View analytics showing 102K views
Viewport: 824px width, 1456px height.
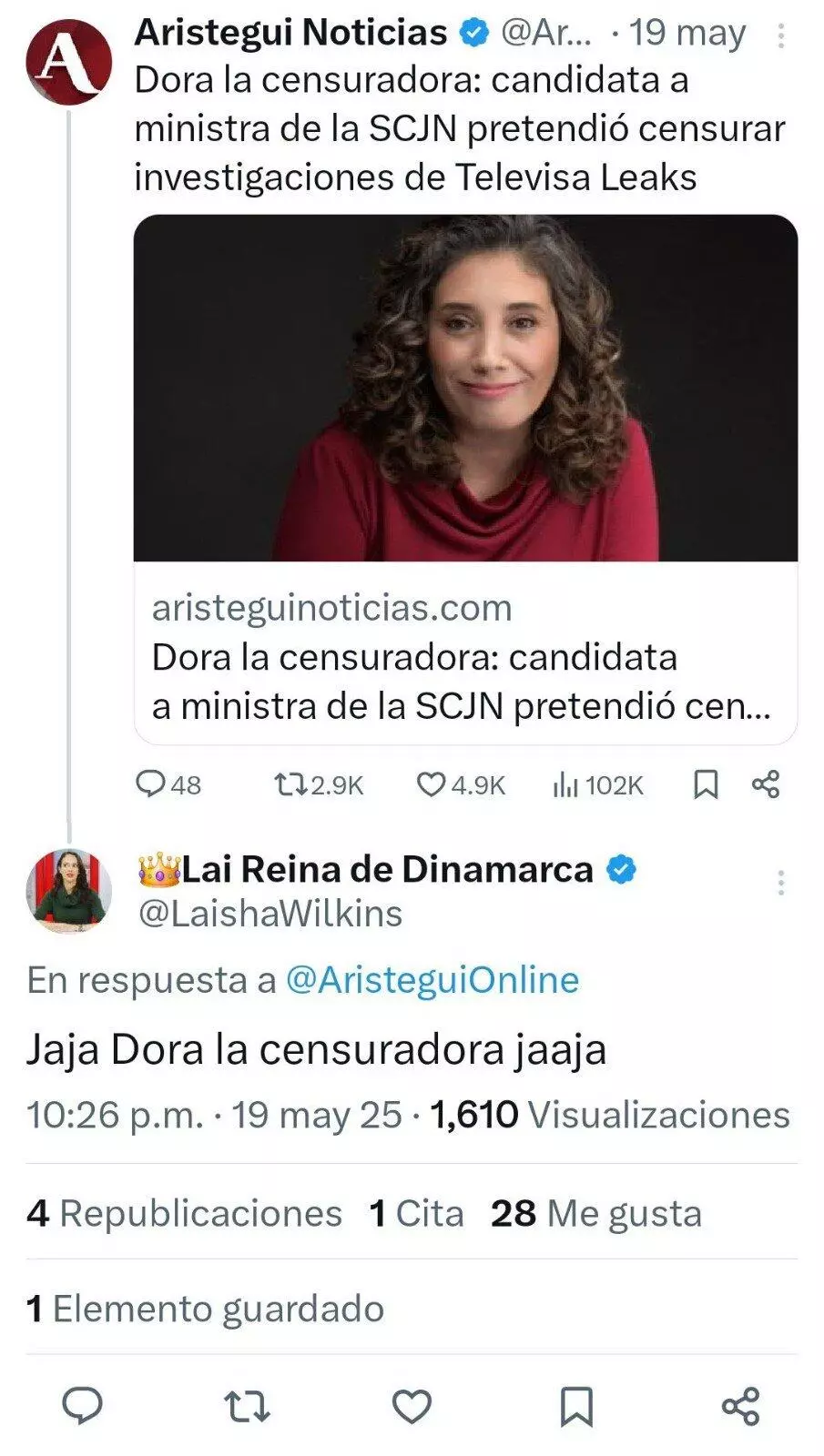598,784
